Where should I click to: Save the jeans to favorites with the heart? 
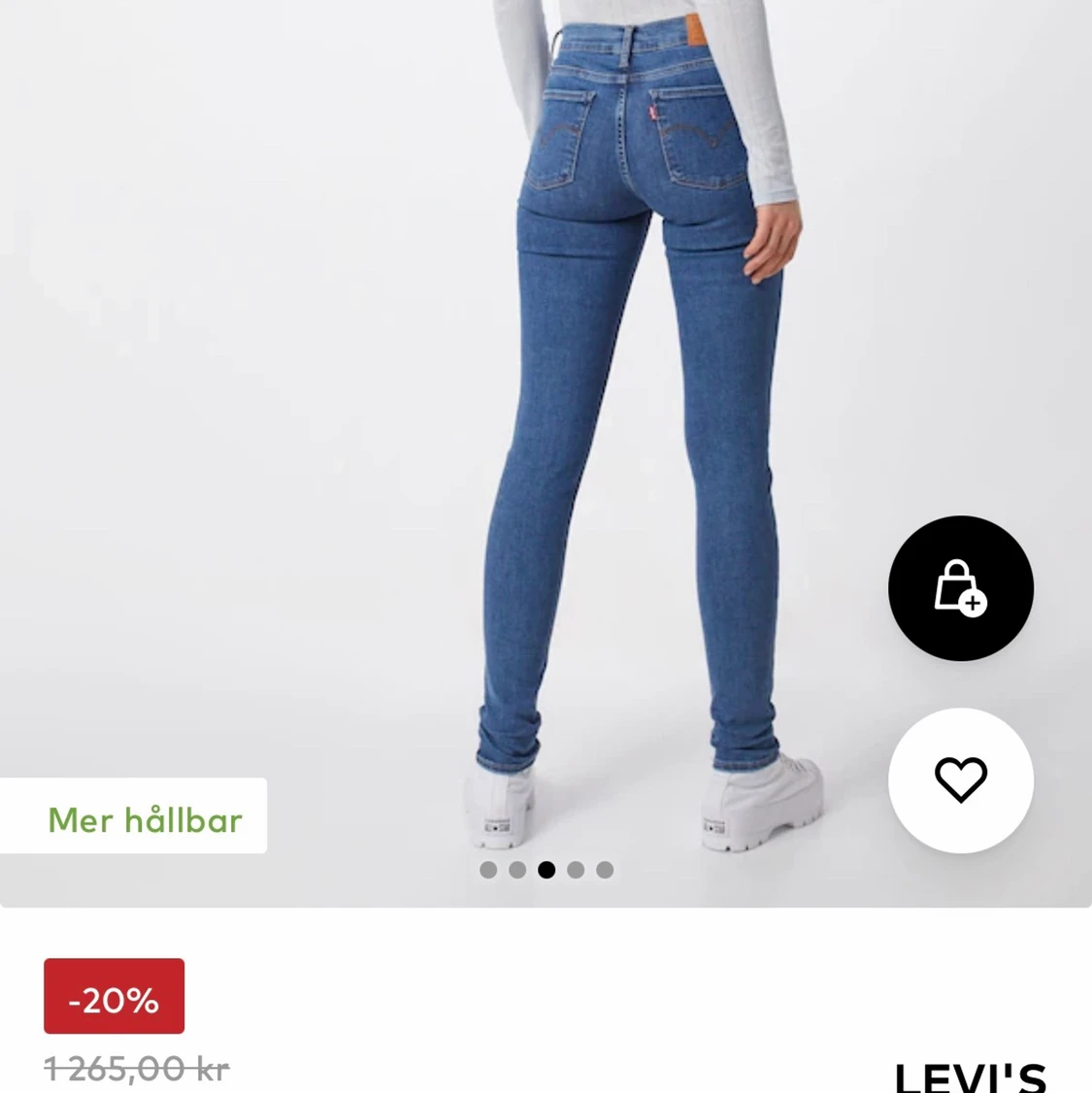960,782
